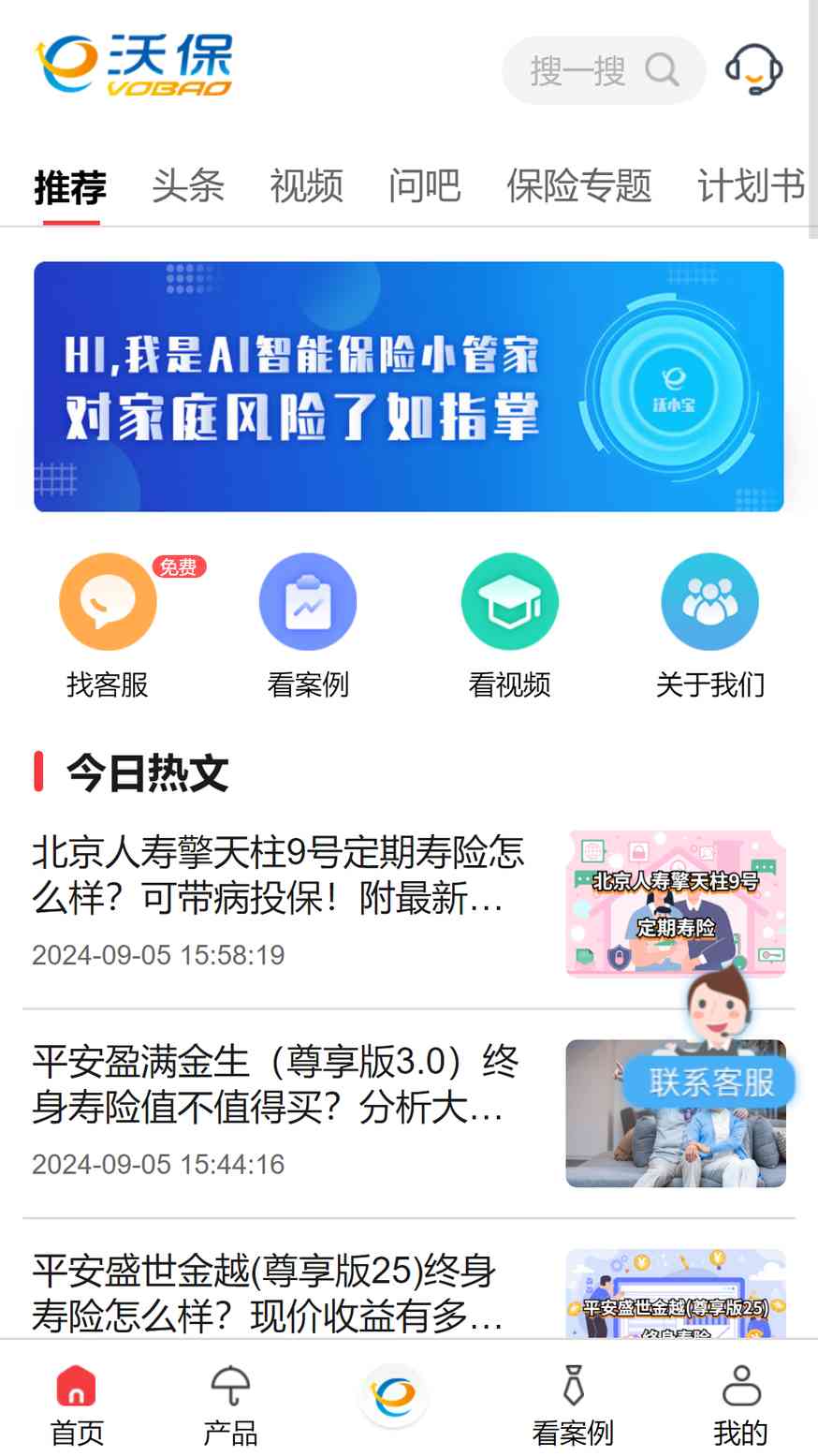Tap the floating 联系客服 button
The width and height of the screenshot is (818, 1456).
point(711,1082)
